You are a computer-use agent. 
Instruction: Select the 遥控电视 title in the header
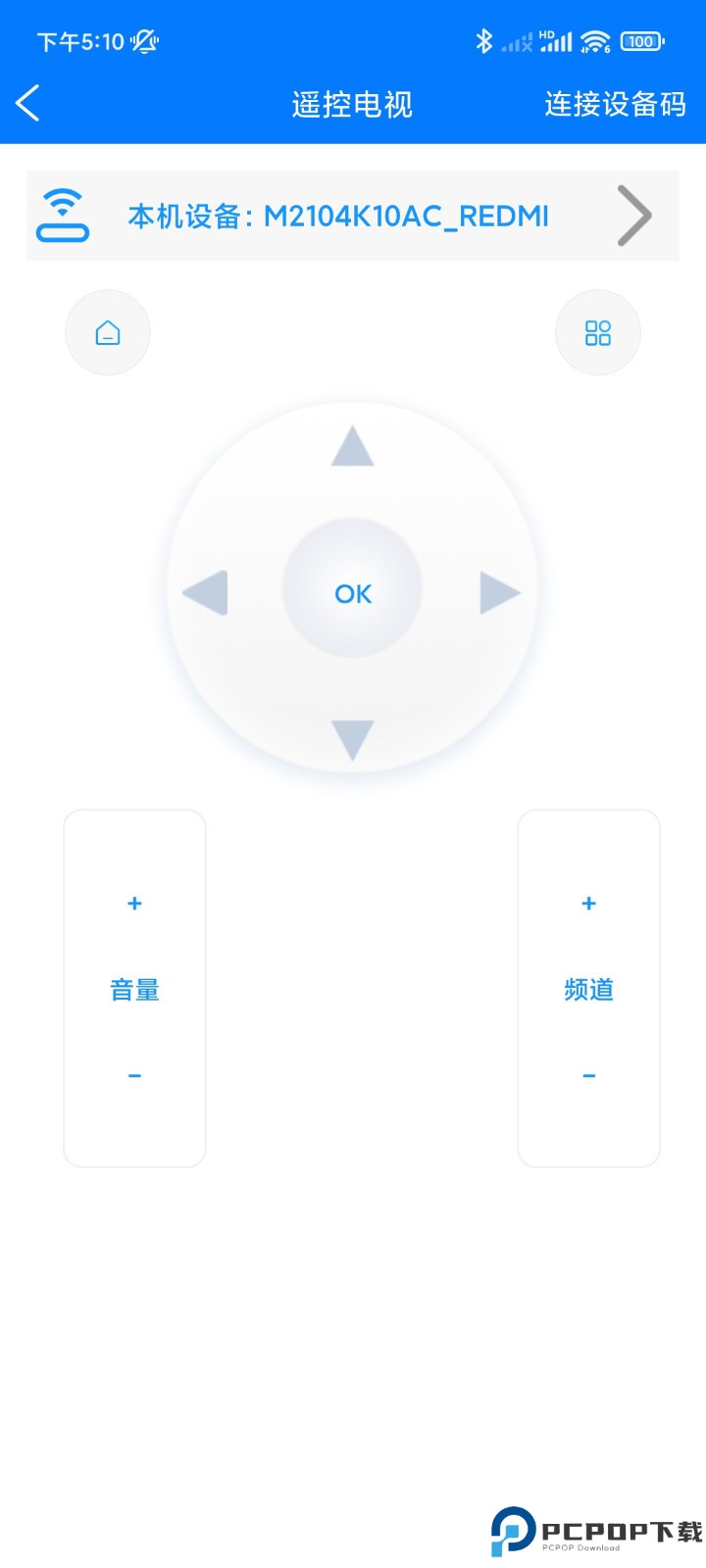click(x=353, y=105)
